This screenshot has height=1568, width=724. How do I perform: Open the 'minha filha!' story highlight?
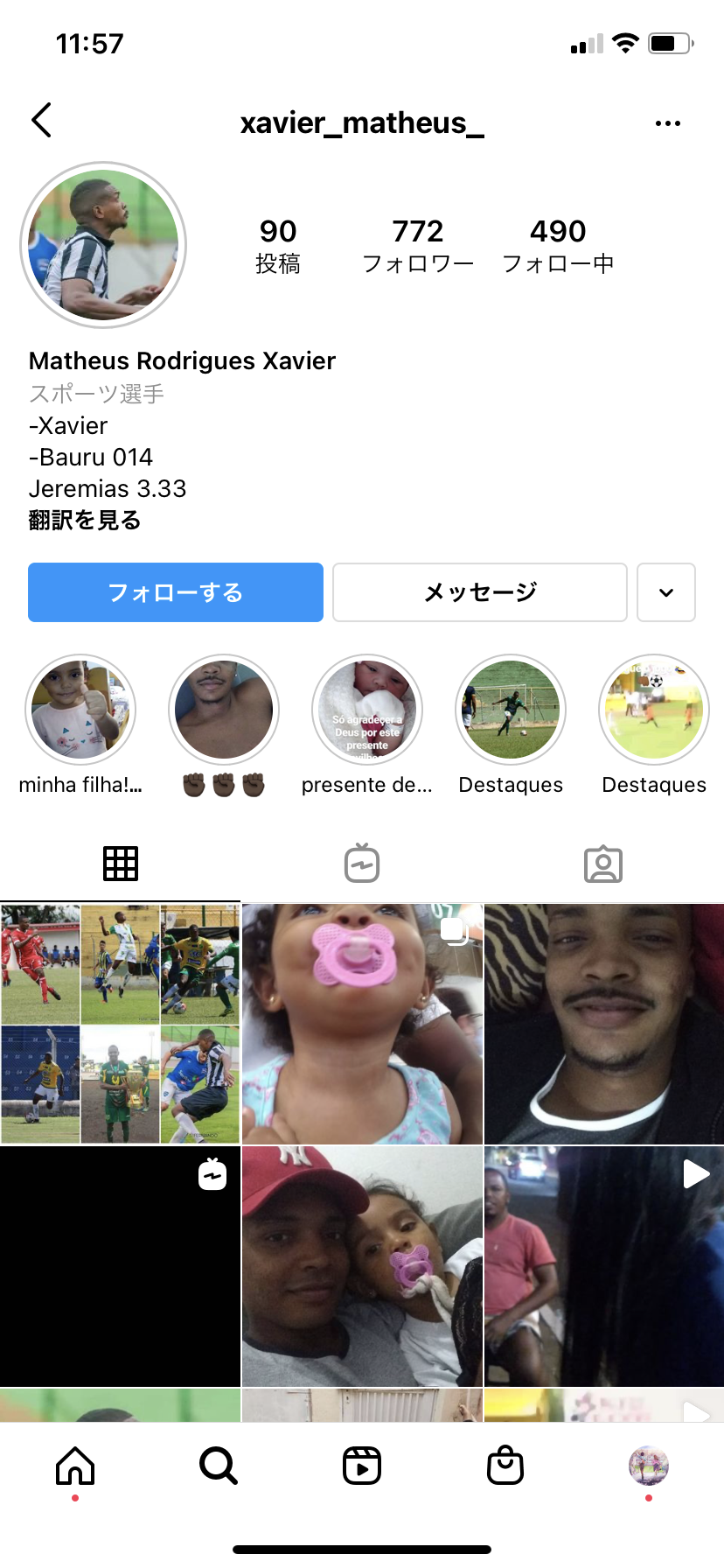(80, 710)
